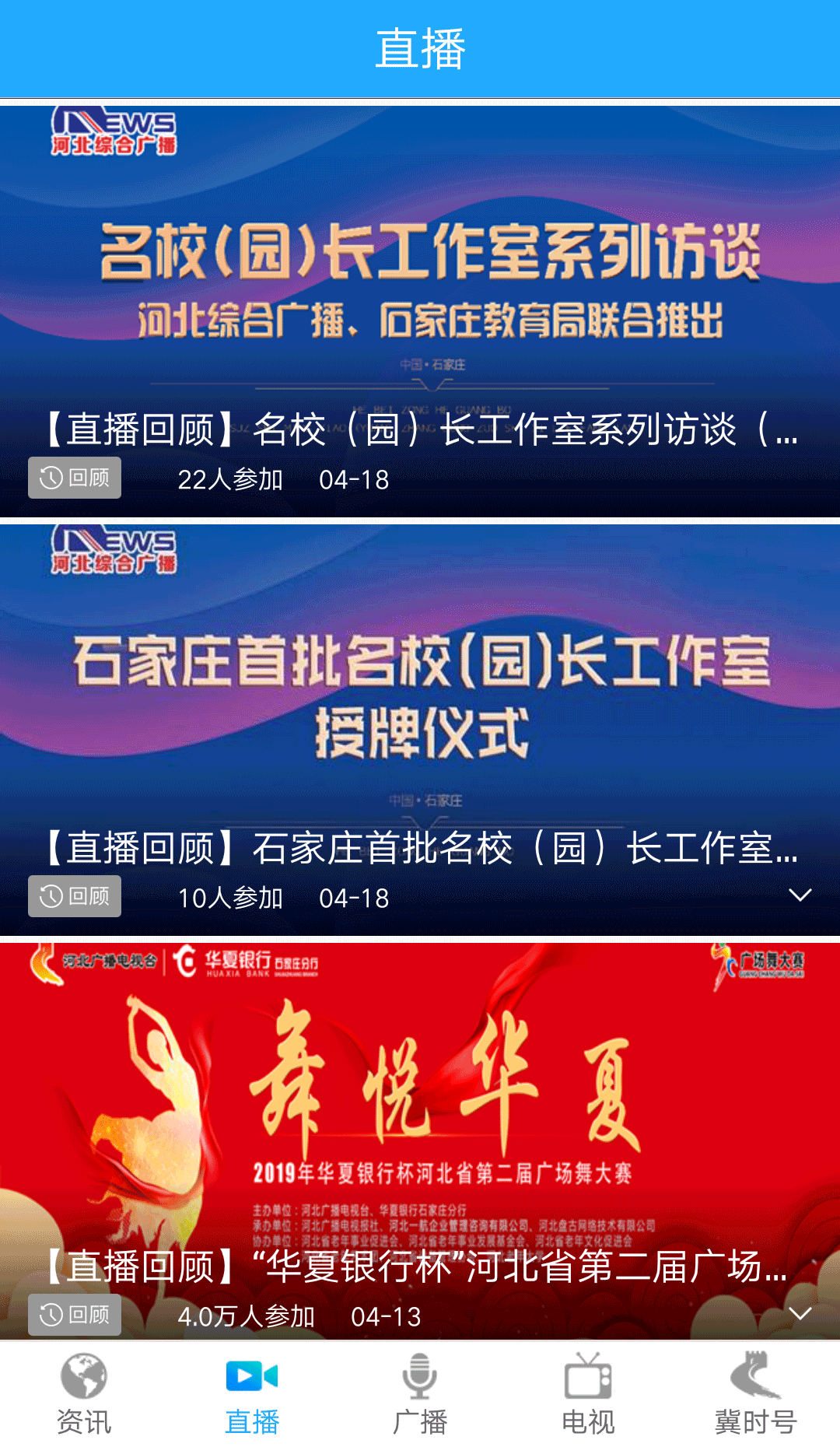Tap the 4.0万人参加 attendance counter

coord(247,1316)
